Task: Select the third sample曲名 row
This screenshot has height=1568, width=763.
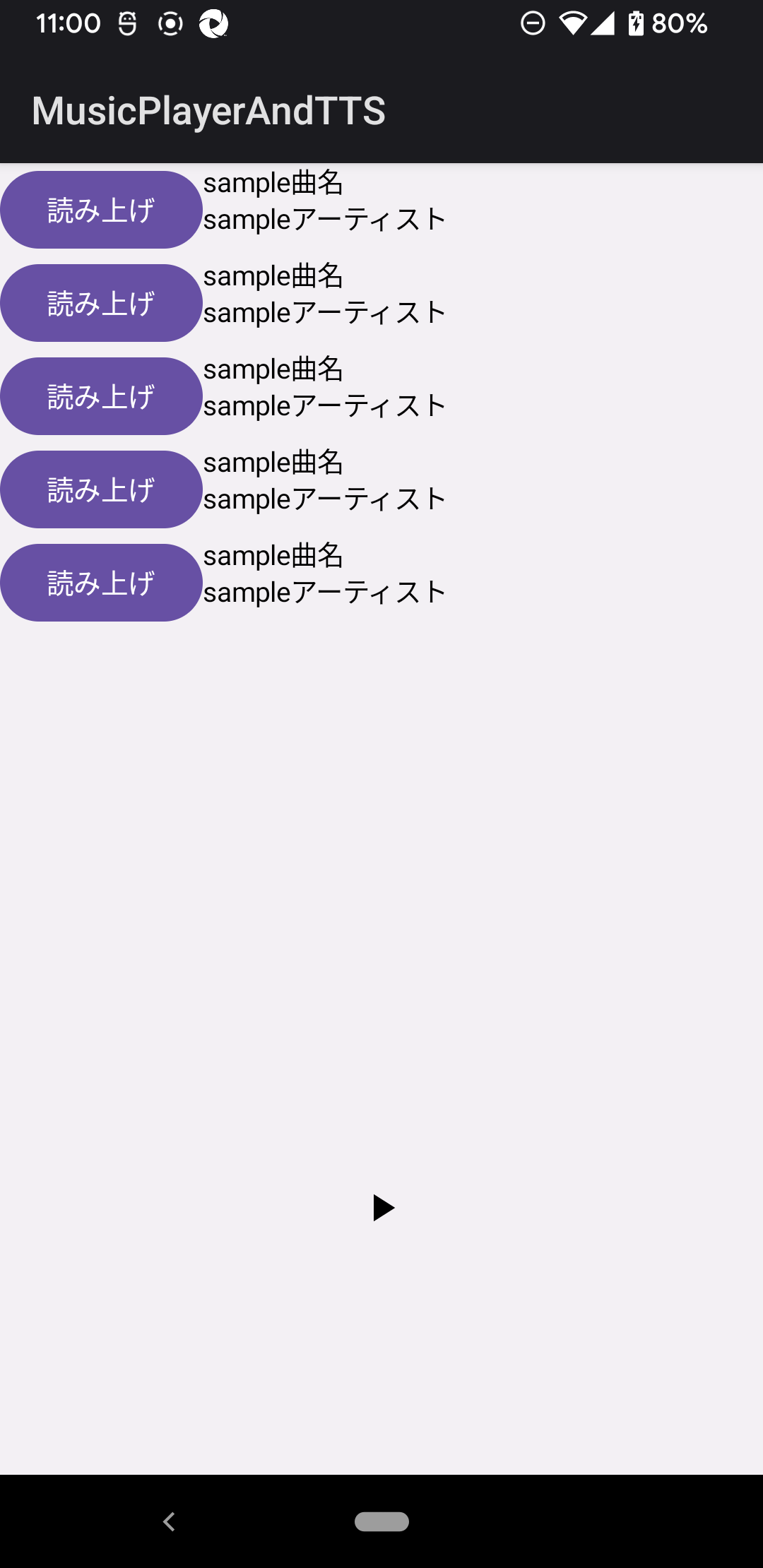Action: click(x=273, y=368)
